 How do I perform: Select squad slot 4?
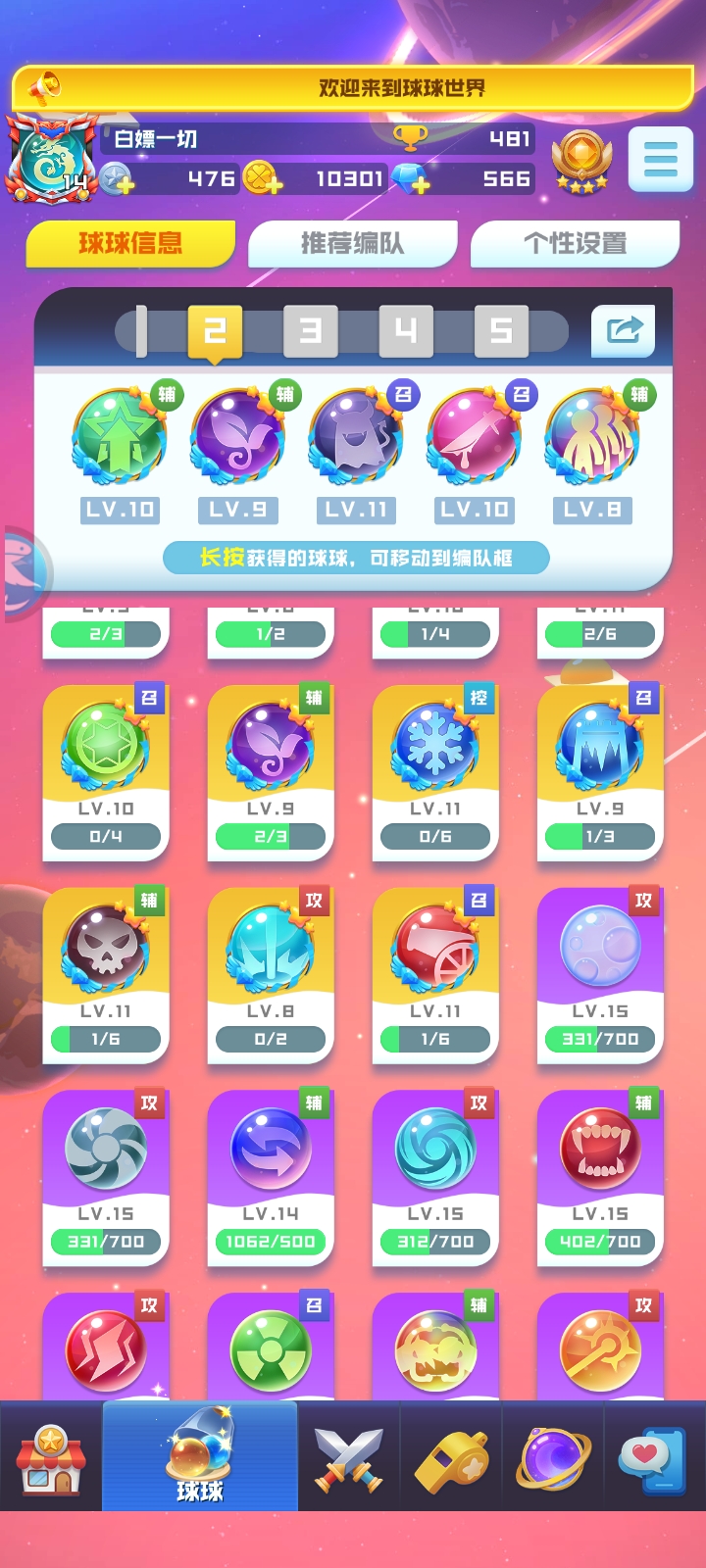406,331
